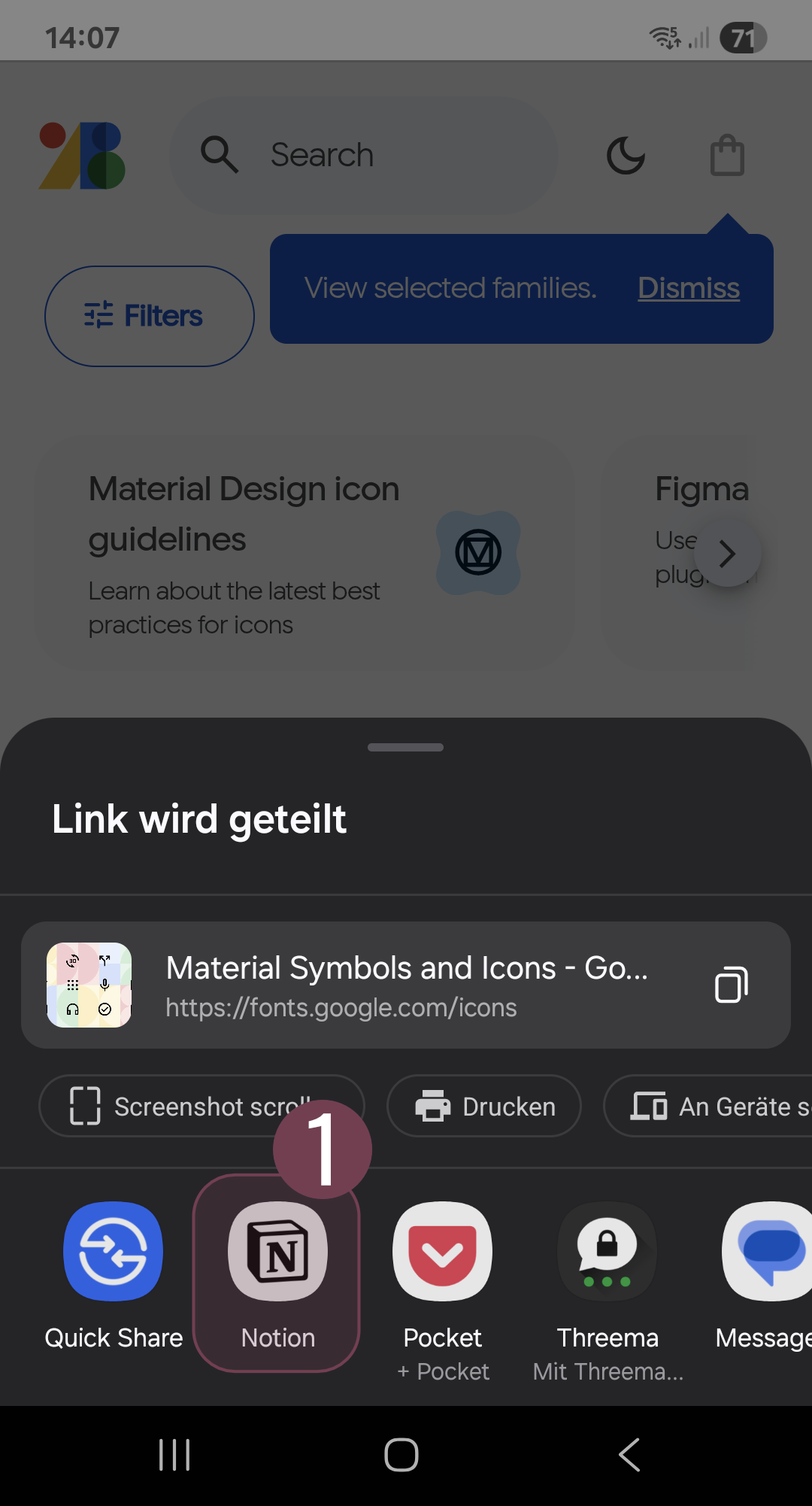Dismiss the View selected families notice
Screen dimensions: 812x1506
(688, 288)
